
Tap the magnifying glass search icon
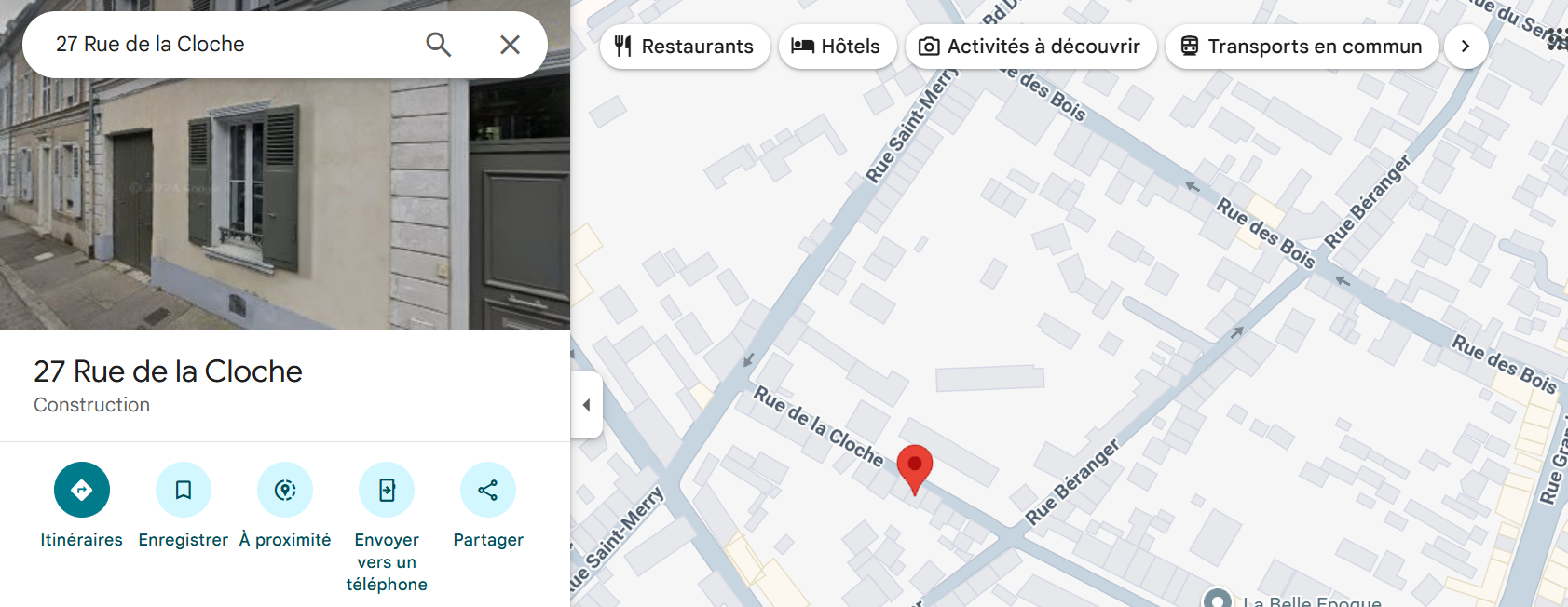click(x=438, y=45)
